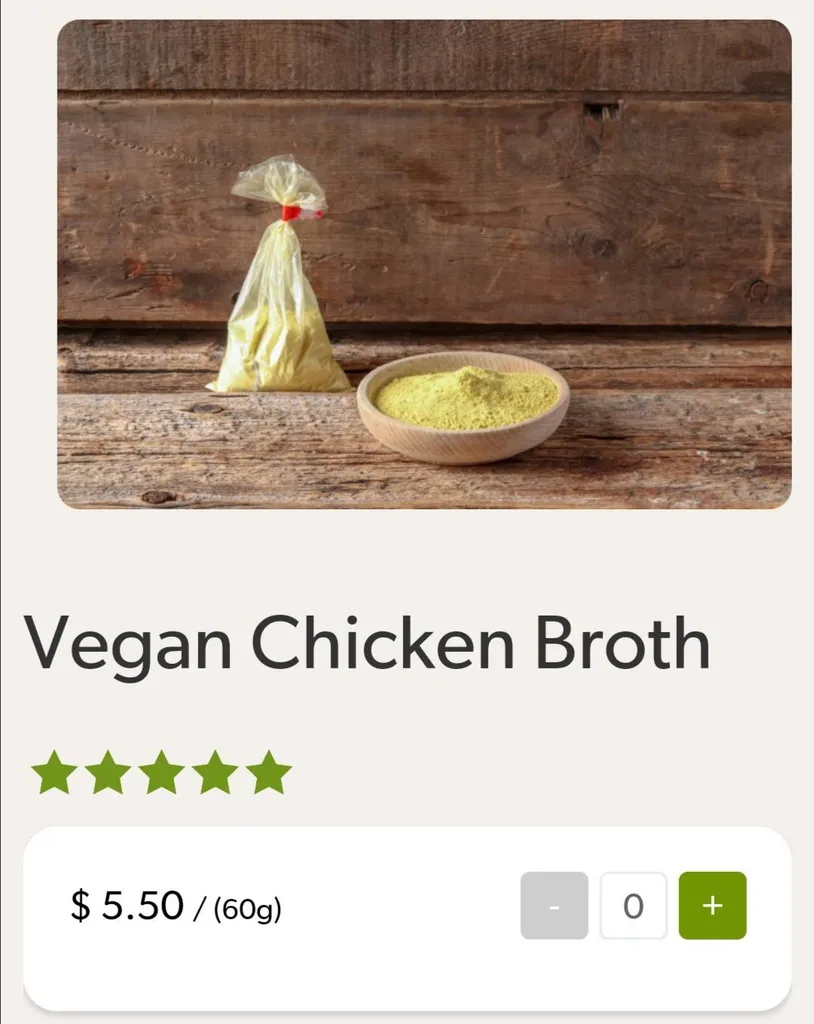Viewport: 814px width, 1024px height.
Task: Click the Vegan Chicken Broth title
Action: (369, 643)
